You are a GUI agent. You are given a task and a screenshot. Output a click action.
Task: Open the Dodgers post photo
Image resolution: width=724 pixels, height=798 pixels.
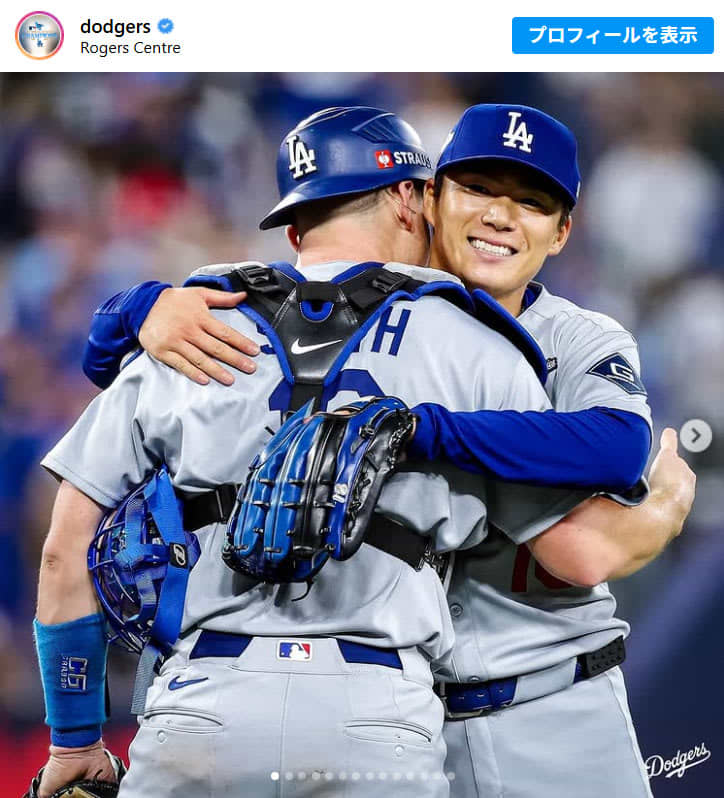[x=360, y=430]
